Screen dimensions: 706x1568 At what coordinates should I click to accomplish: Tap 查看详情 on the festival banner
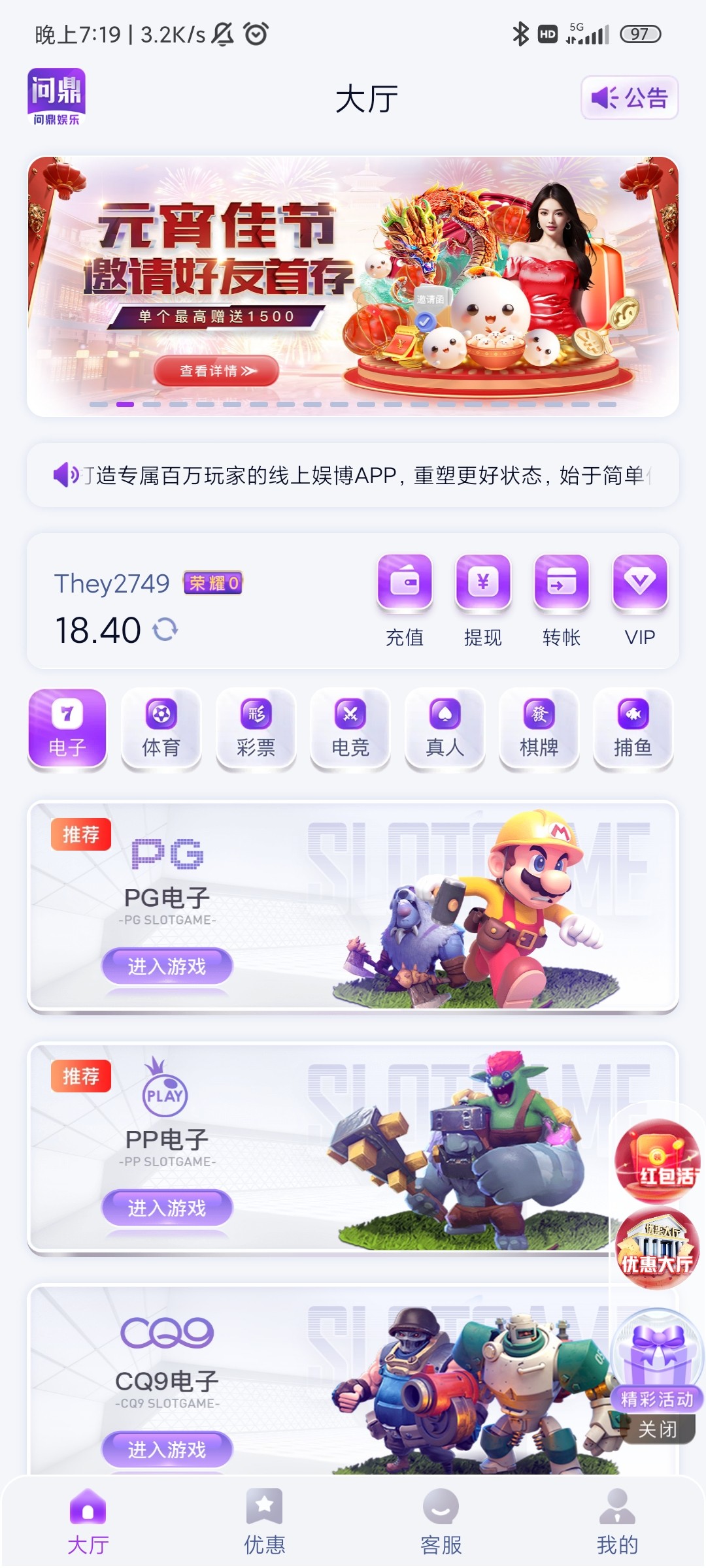(x=216, y=371)
